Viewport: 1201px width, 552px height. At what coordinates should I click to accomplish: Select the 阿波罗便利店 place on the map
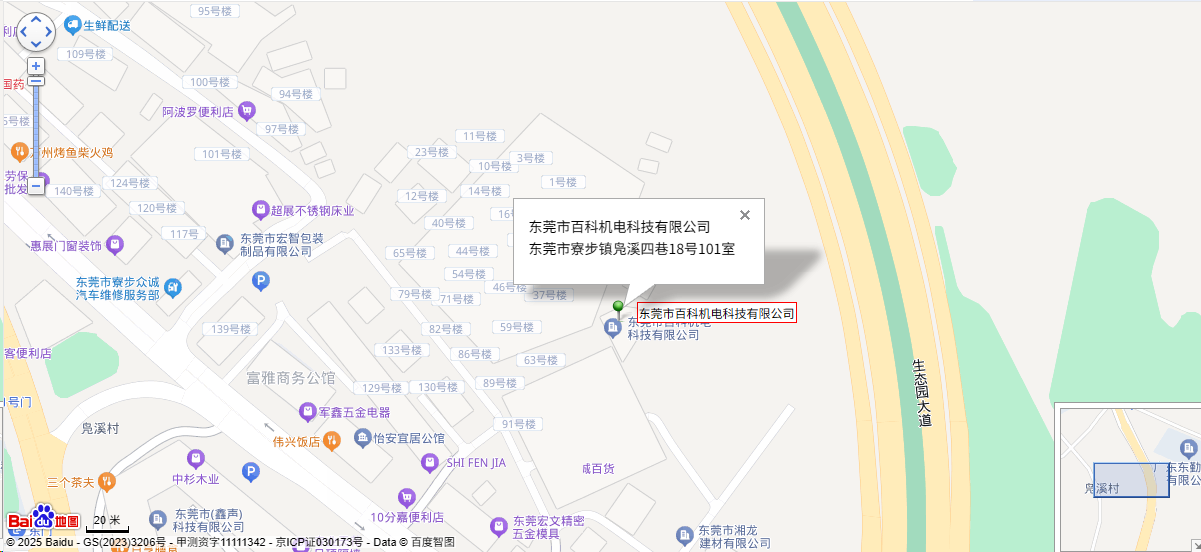tap(247, 112)
